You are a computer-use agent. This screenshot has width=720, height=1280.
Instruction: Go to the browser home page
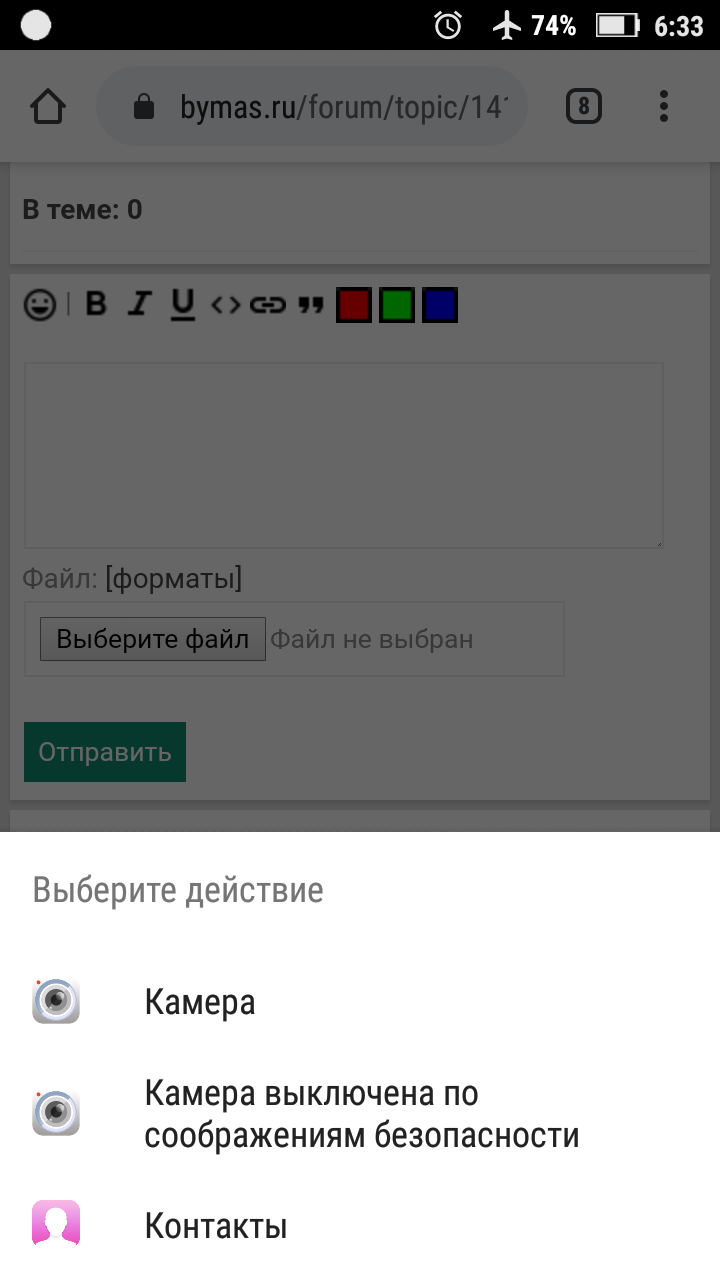(48, 106)
